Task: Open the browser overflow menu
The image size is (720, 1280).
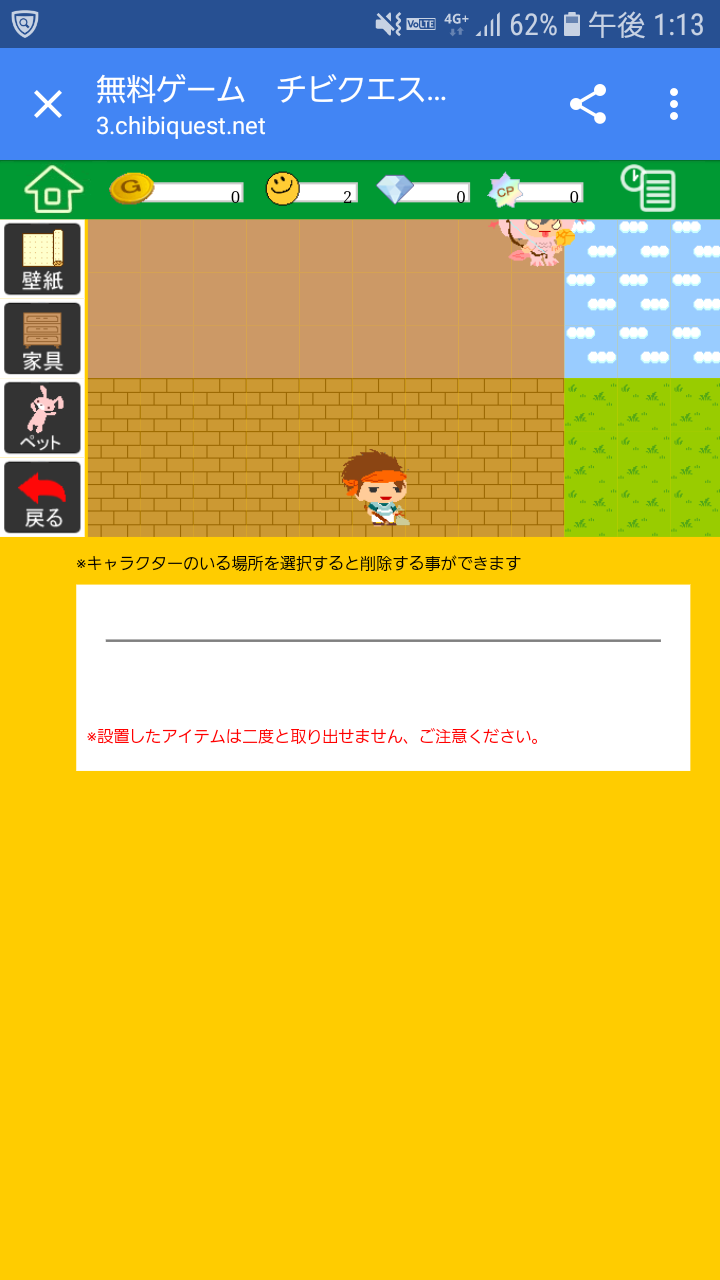Action: pyautogui.click(x=674, y=104)
